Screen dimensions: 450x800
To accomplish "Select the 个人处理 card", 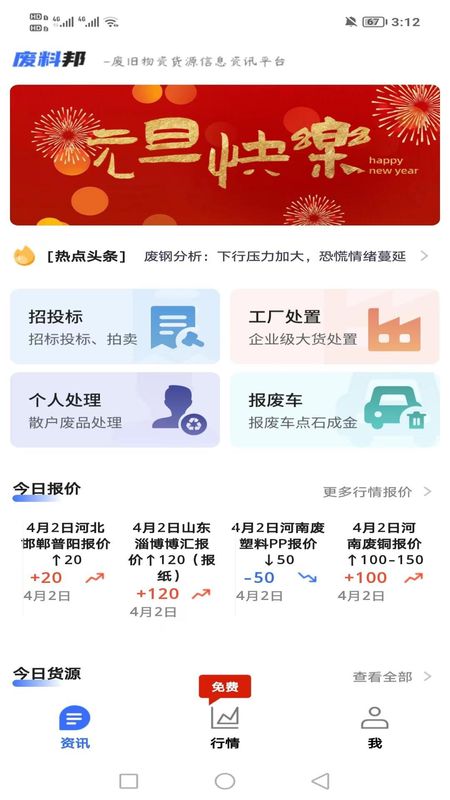I will coord(115,410).
